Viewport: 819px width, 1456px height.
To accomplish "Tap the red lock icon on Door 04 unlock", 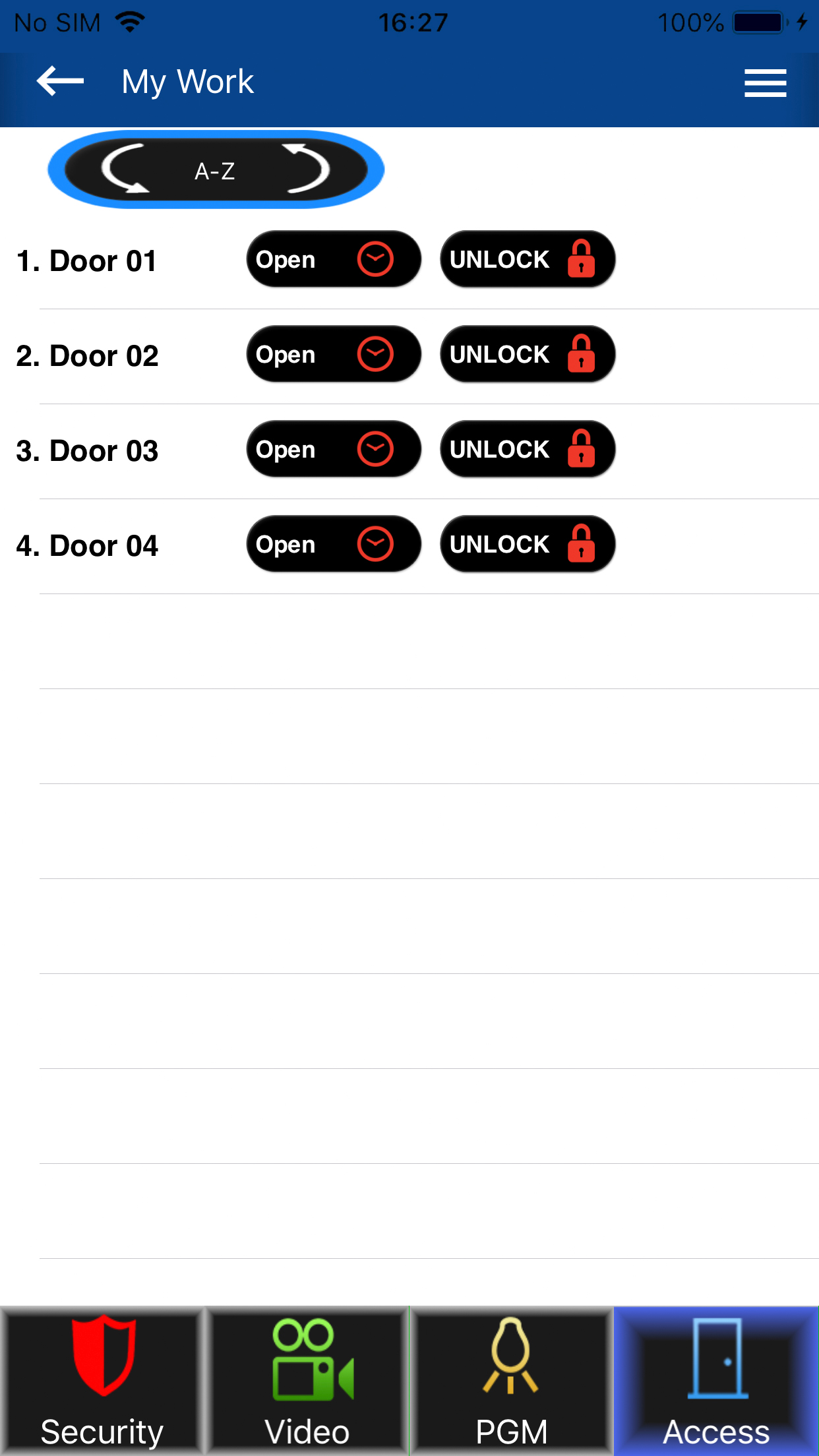I will point(580,544).
